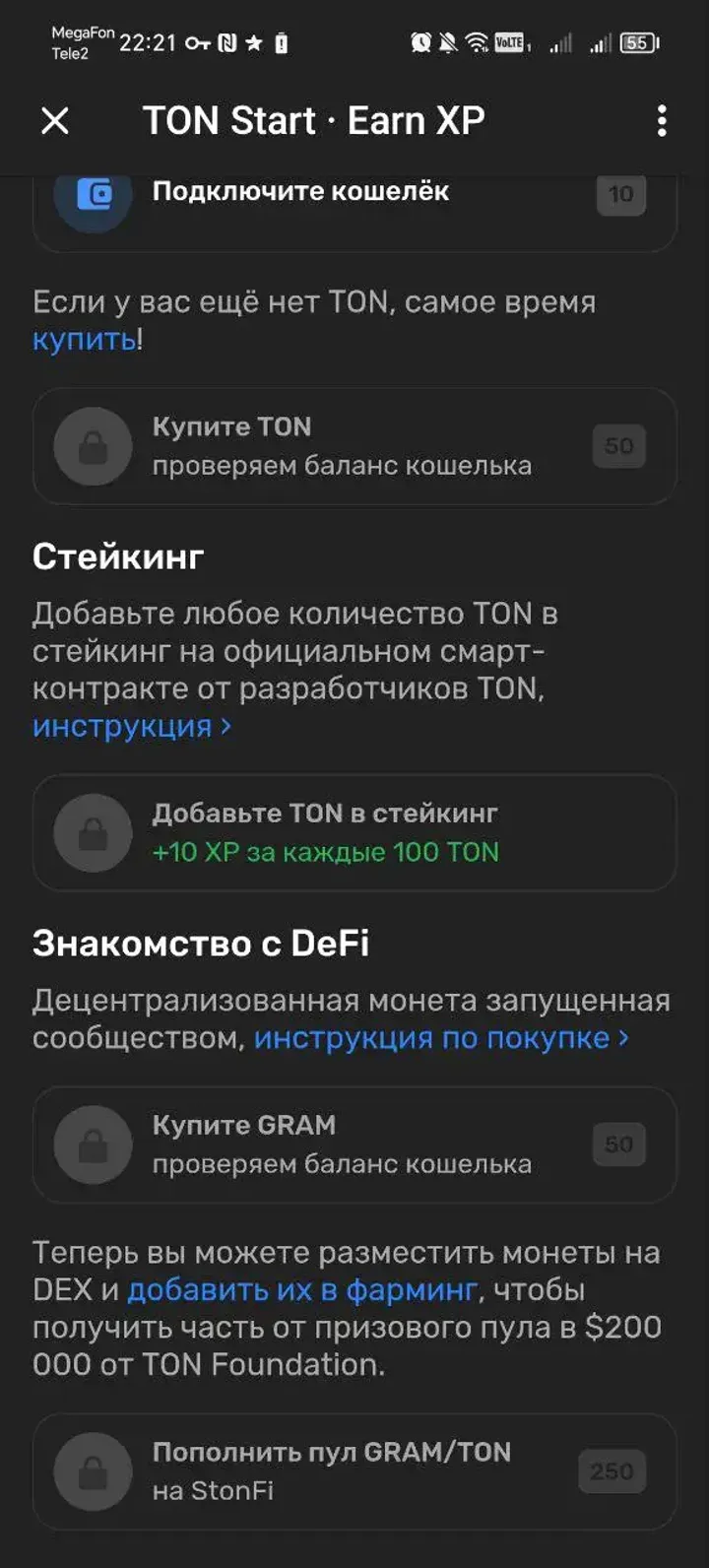Open the three-dot menu at top right
709x1568 pixels.
662,120
